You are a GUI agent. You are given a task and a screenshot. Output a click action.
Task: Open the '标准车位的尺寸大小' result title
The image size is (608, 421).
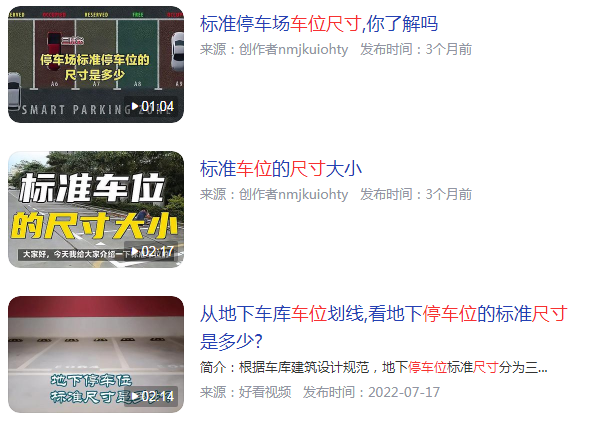(x=281, y=169)
